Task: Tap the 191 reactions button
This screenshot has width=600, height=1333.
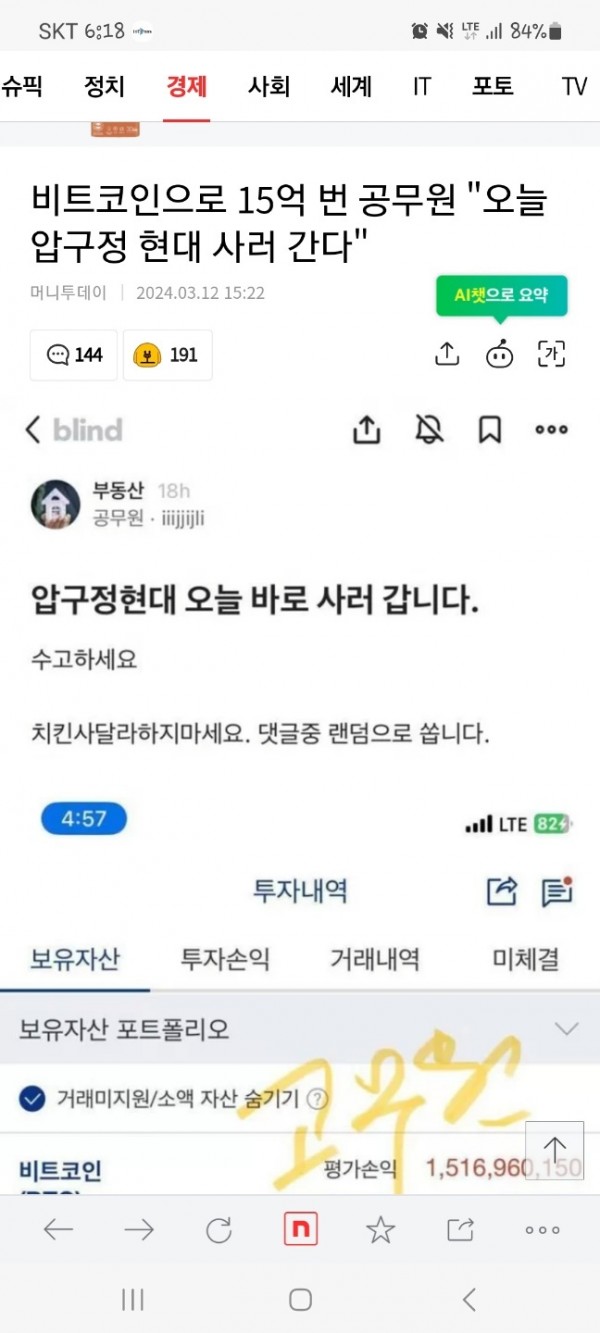Action: [x=168, y=355]
